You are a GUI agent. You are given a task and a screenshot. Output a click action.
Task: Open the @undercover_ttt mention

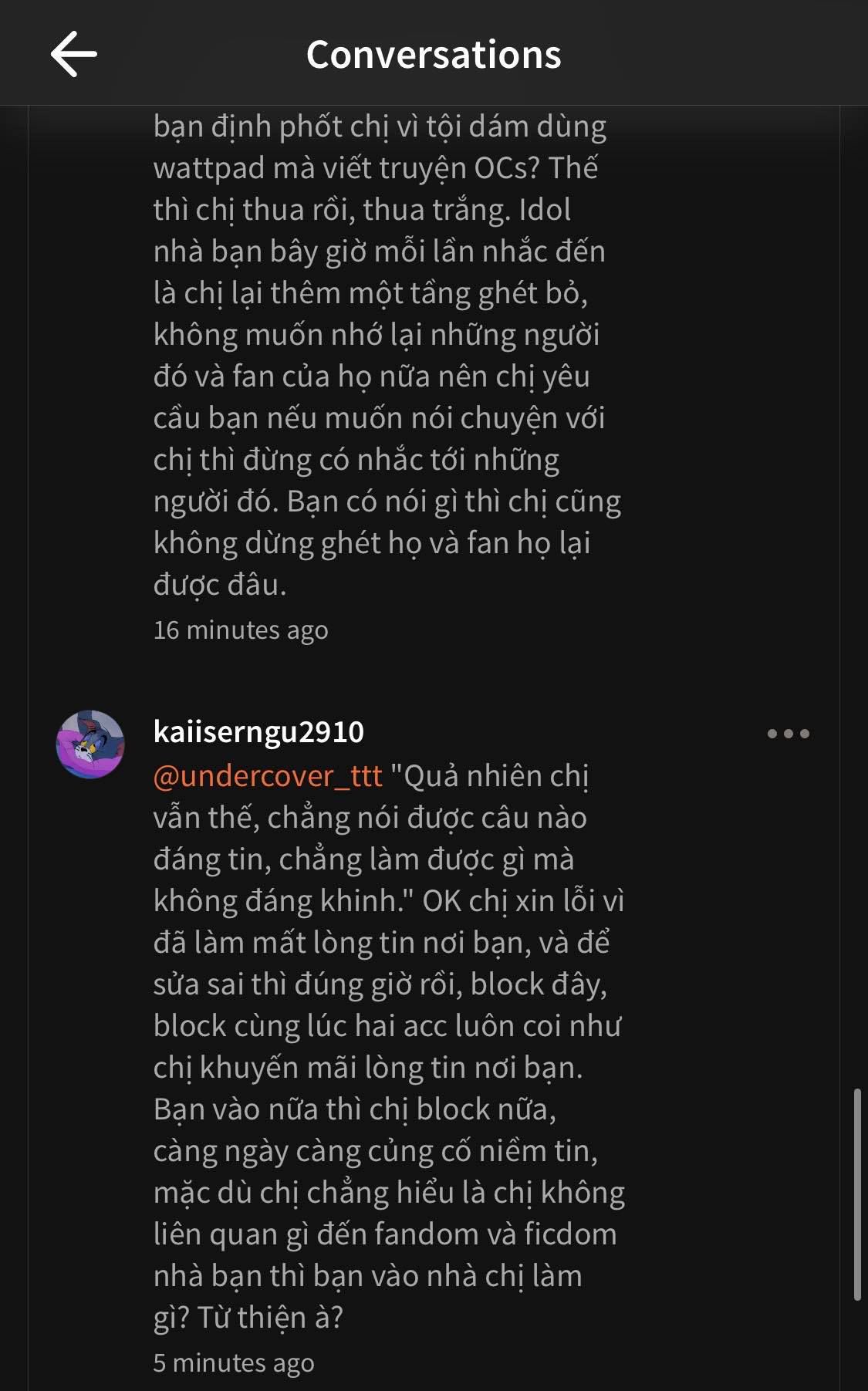(268, 776)
